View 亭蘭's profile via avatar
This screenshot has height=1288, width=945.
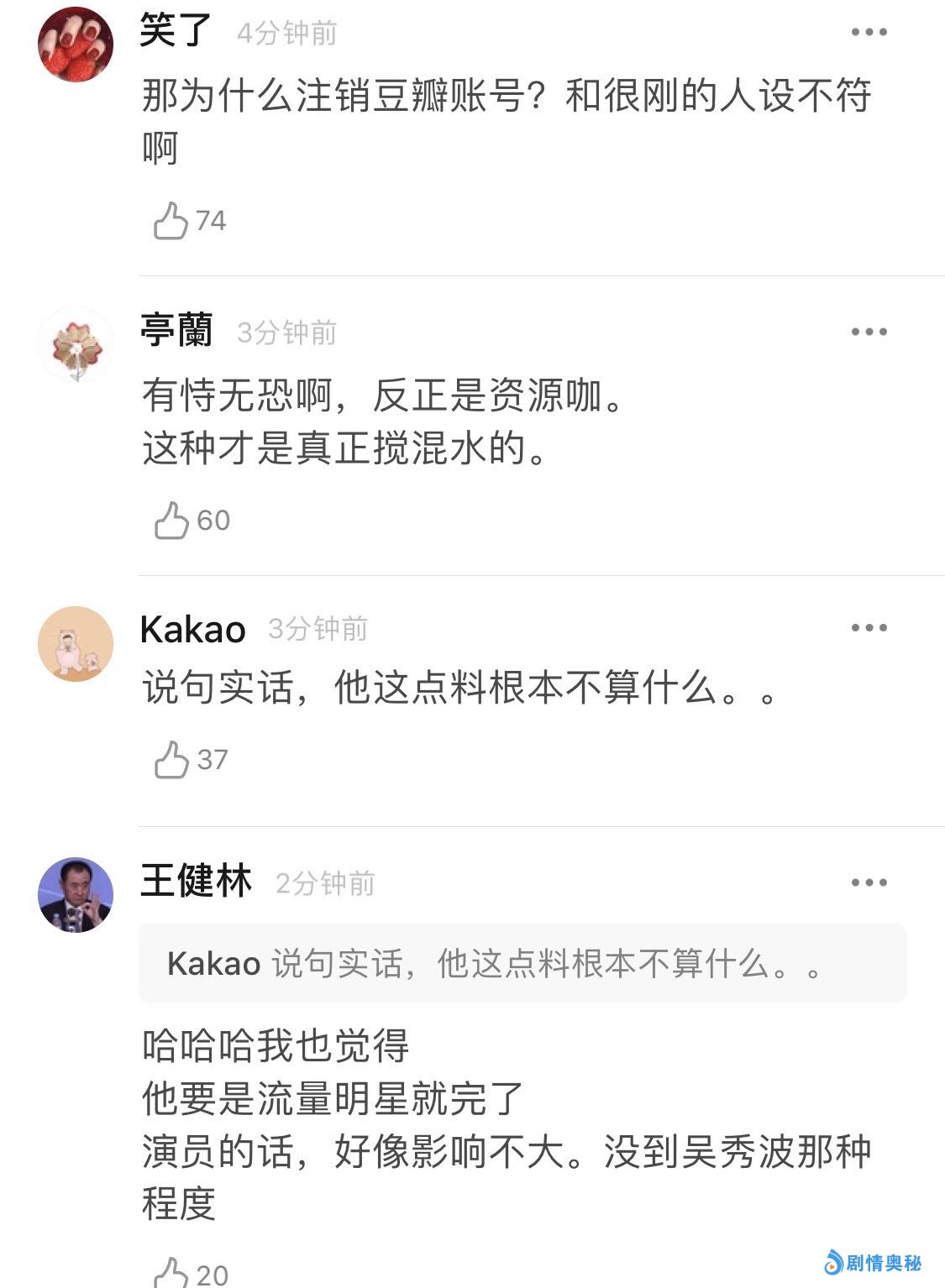click(x=76, y=344)
